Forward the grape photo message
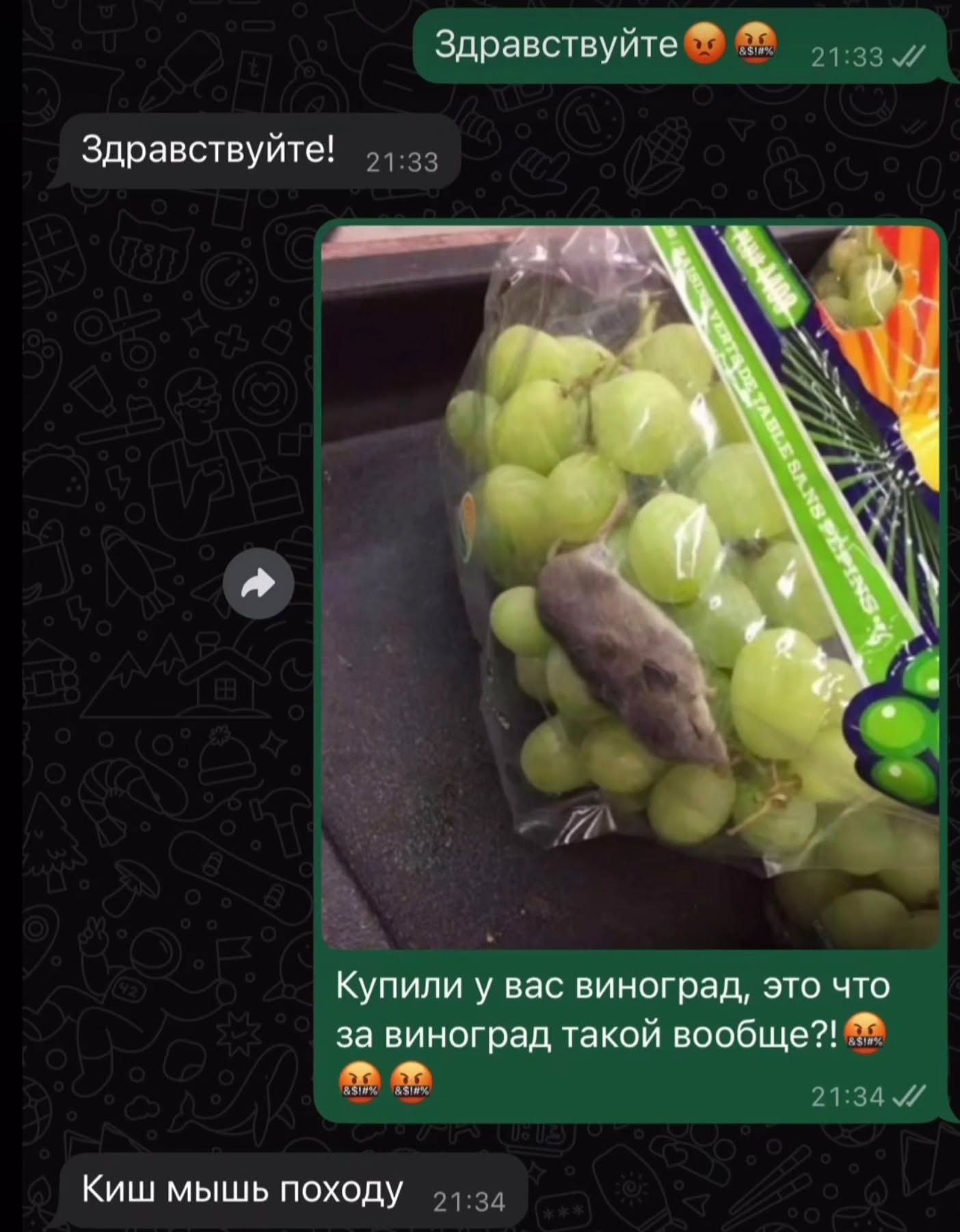 click(258, 584)
